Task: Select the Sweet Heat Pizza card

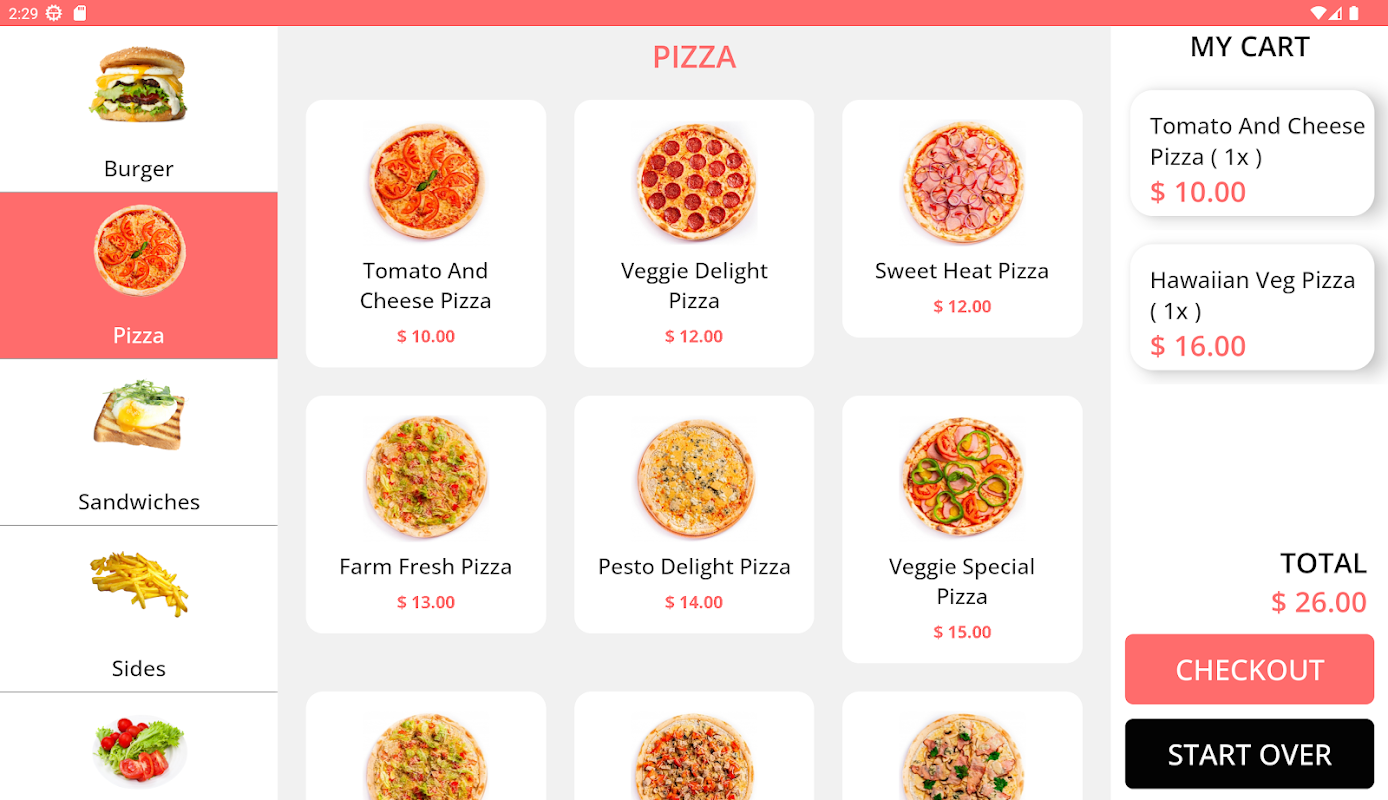Action: 962,218
